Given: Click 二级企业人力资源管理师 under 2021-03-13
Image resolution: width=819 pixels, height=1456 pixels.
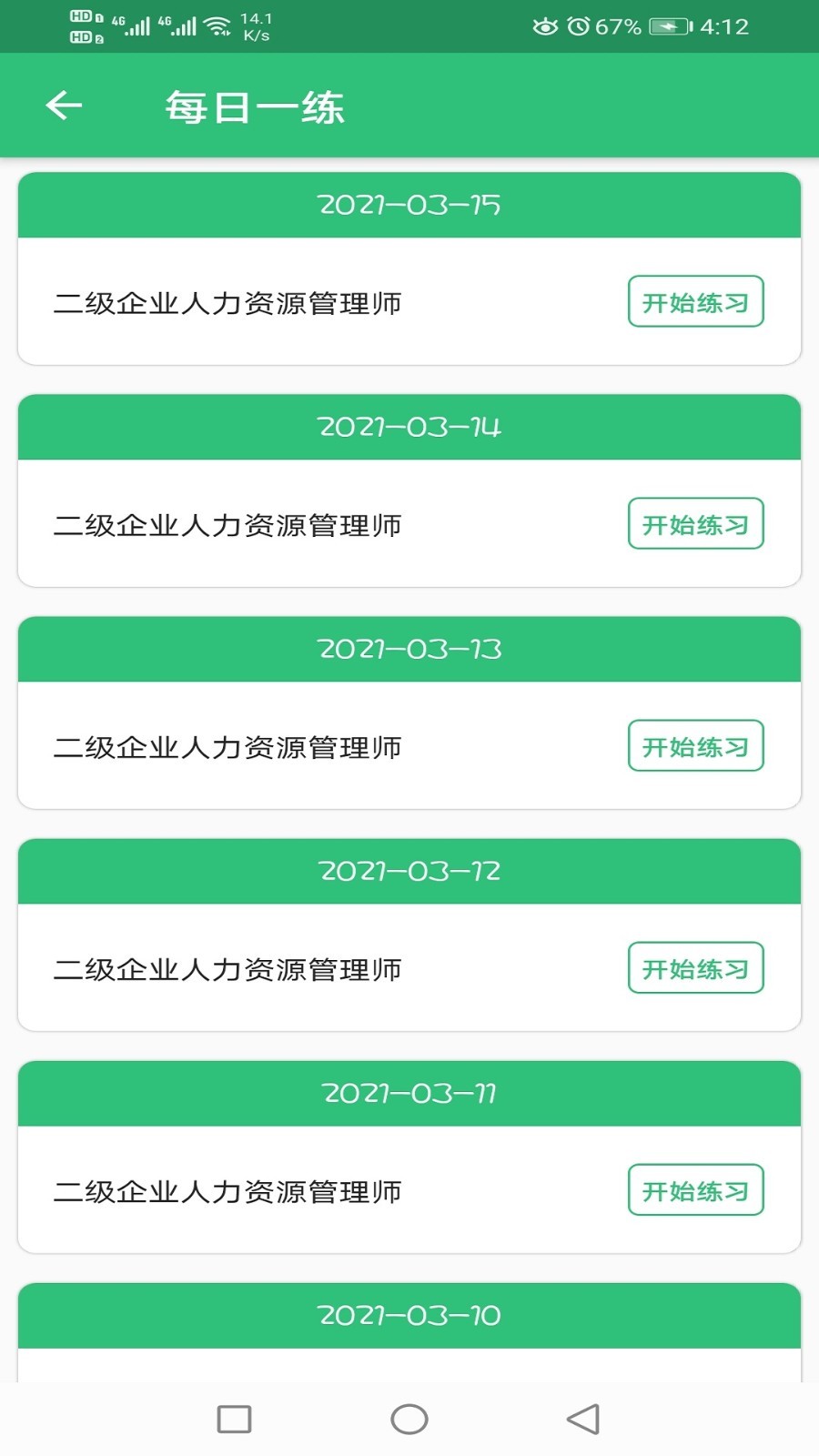Looking at the screenshot, I should pos(227,746).
